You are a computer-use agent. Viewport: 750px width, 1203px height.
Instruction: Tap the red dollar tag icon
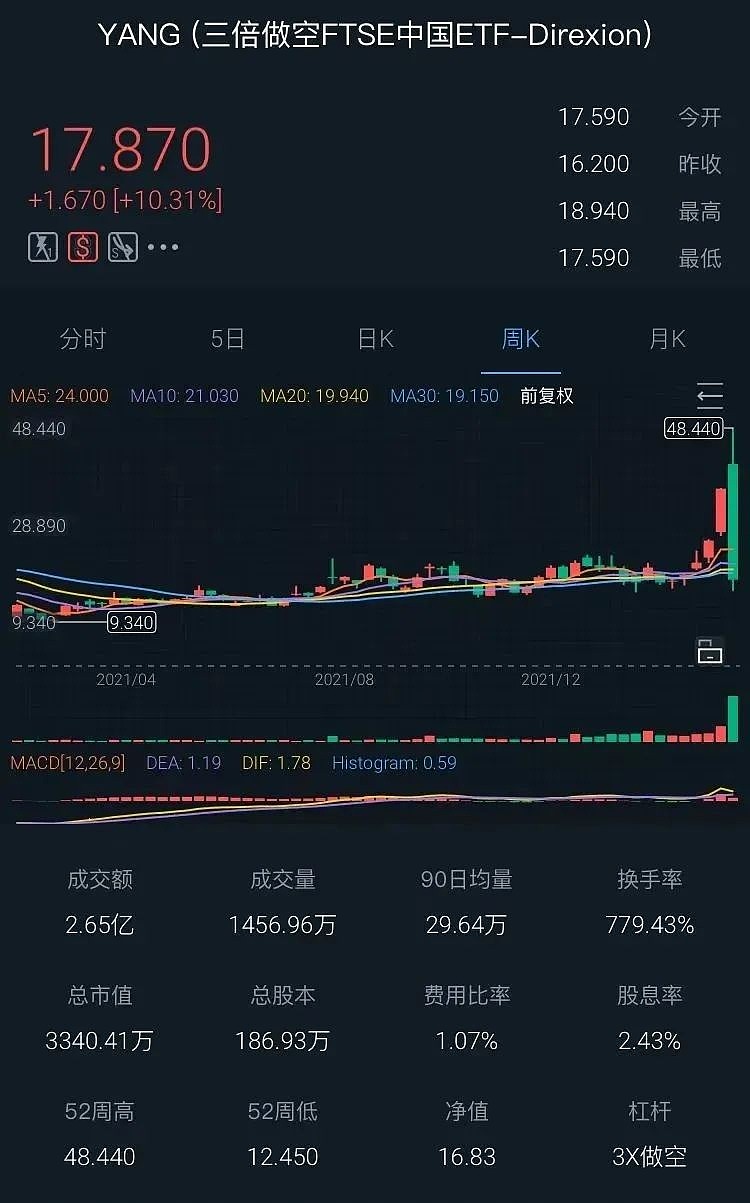[x=83, y=246]
